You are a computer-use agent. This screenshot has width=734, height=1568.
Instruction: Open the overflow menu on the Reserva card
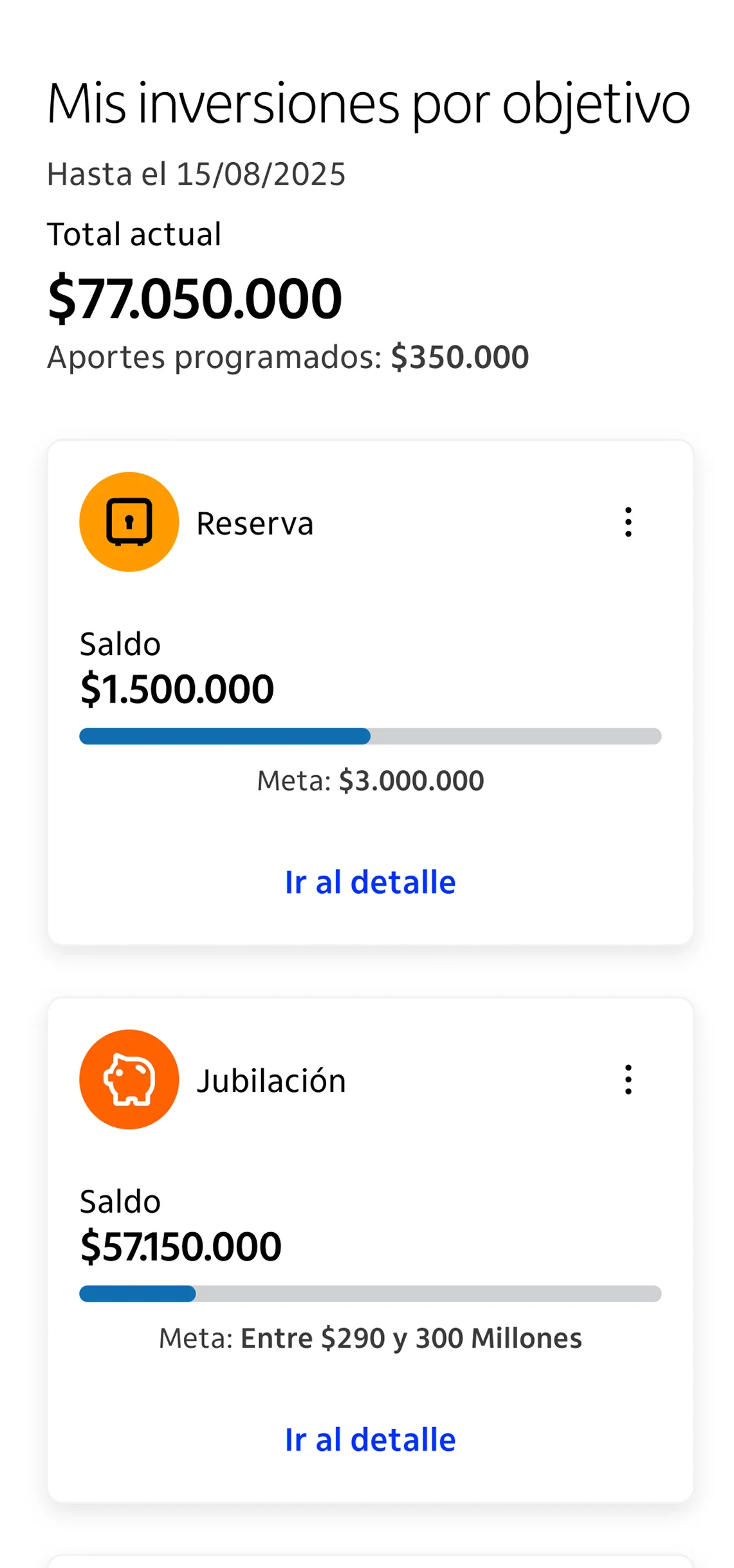(628, 522)
